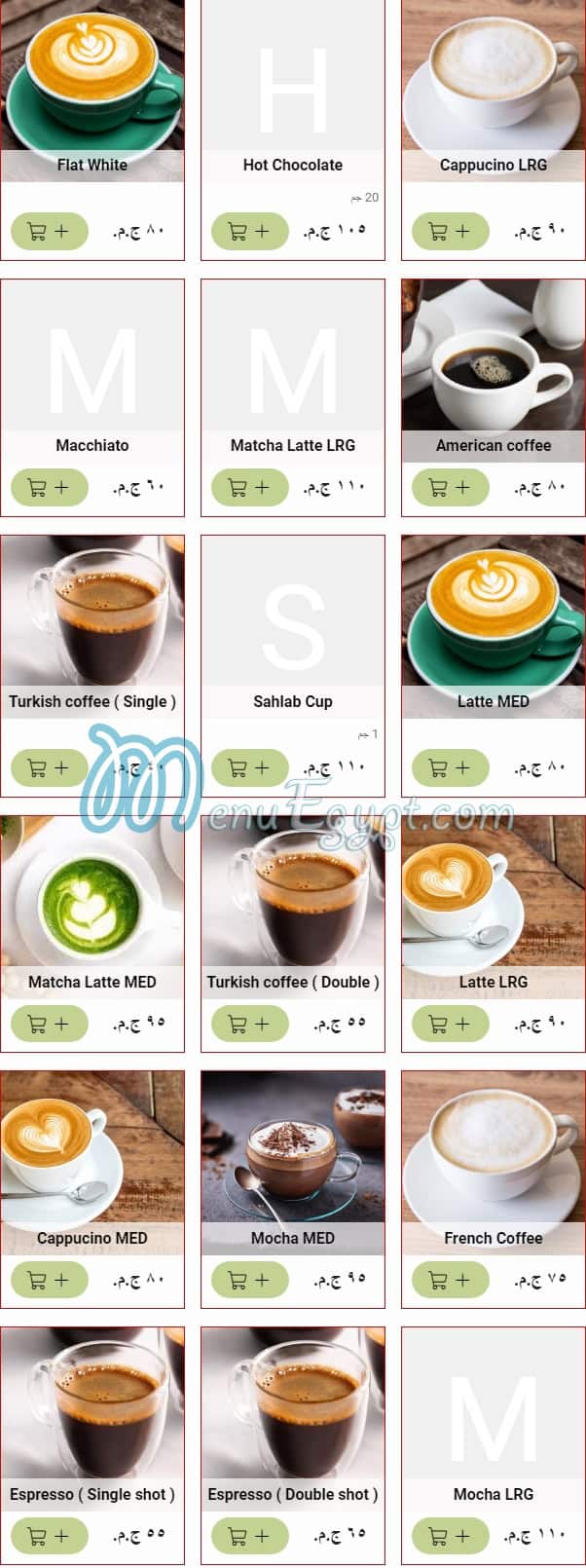The image size is (586, 1568).
Task: Add Flat White to cart
Action: pos(50,232)
